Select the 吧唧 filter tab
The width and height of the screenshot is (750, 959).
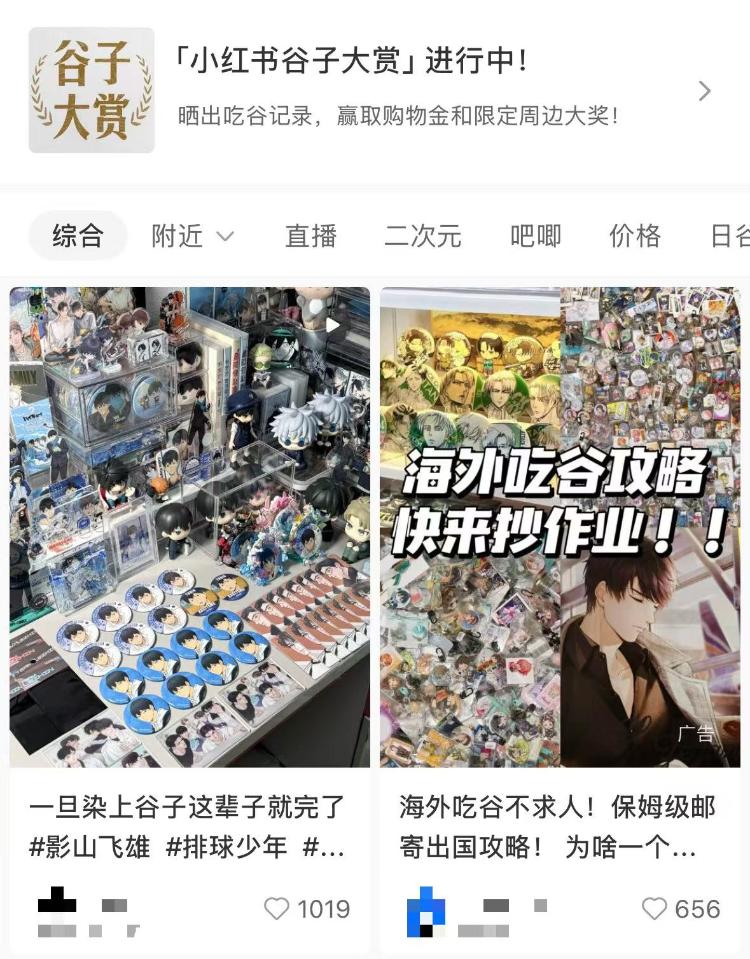pyautogui.click(x=536, y=236)
